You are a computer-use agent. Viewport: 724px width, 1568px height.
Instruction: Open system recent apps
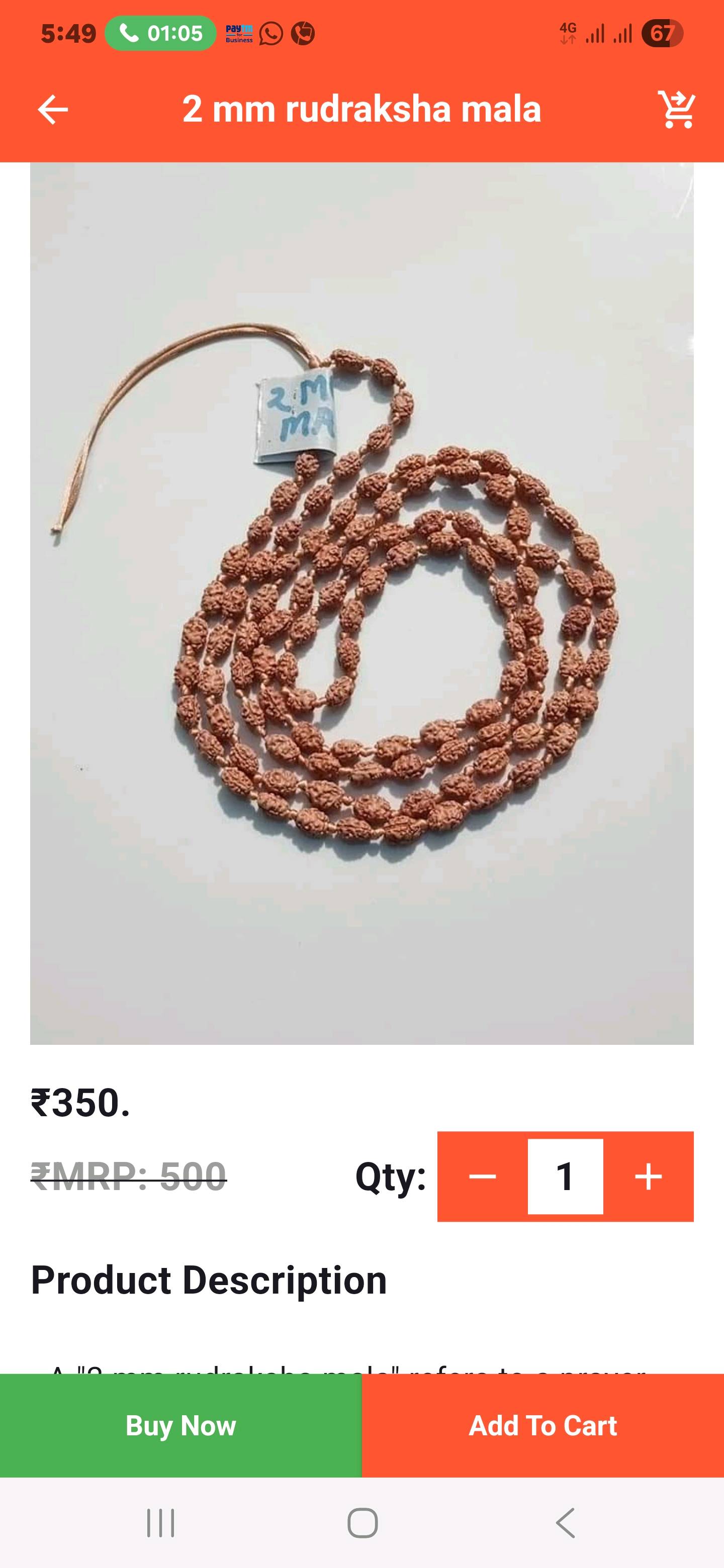[x=161, y=1523]
